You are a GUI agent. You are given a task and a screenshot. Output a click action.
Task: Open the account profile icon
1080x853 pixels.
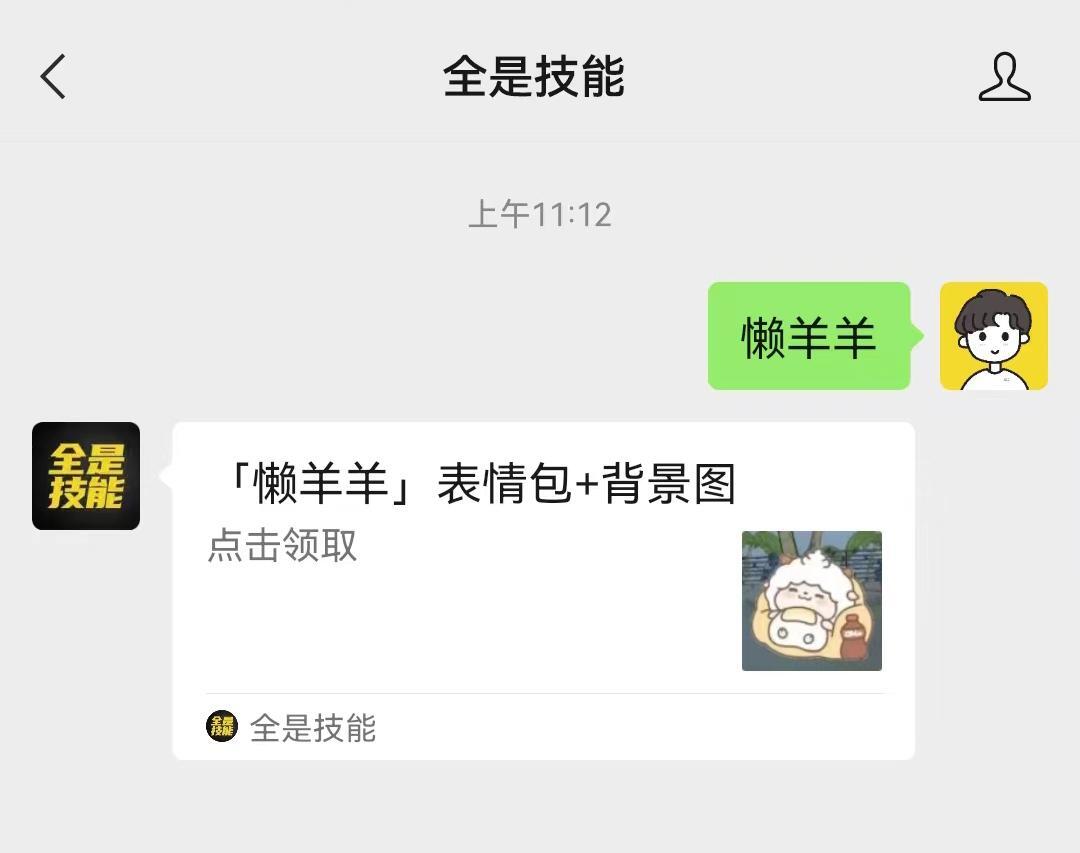tap(1004, 77)
